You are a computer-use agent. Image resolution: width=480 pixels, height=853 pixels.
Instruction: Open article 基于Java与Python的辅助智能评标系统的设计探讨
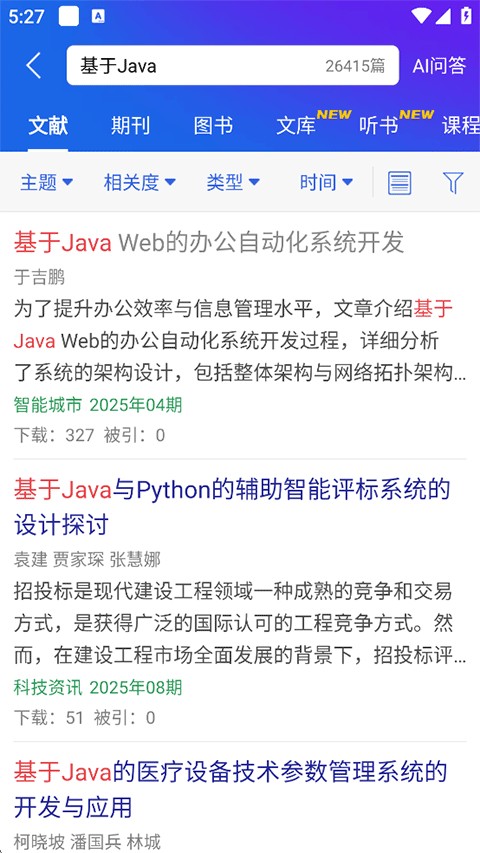pyautogui.click(x=232, y=507)
